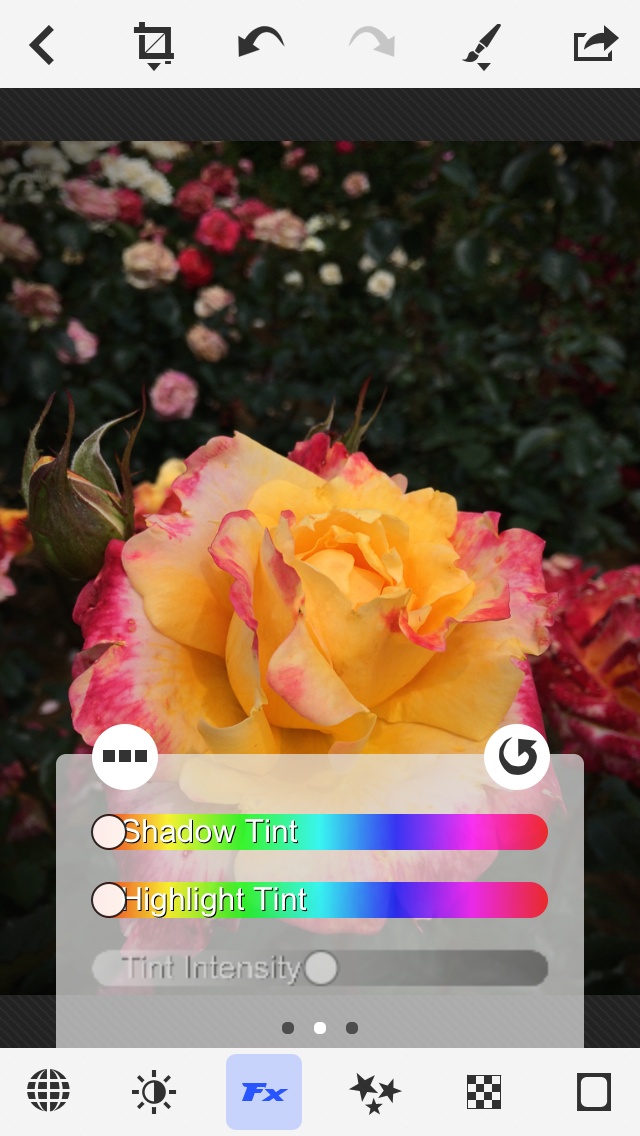Switch to the globe tab

click(48, 1091)
